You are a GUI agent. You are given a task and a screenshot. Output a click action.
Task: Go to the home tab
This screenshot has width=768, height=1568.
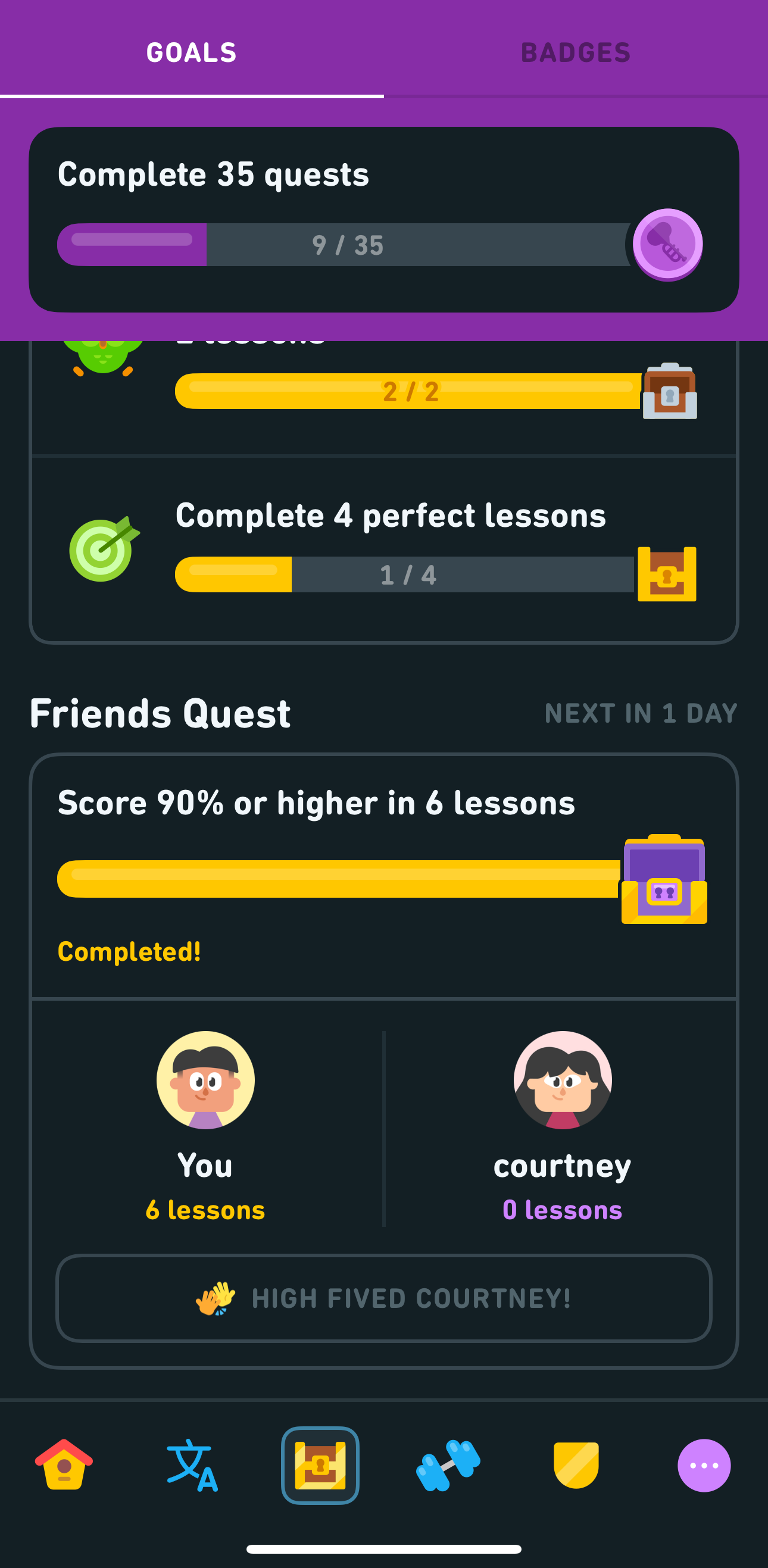(64, 1464)
